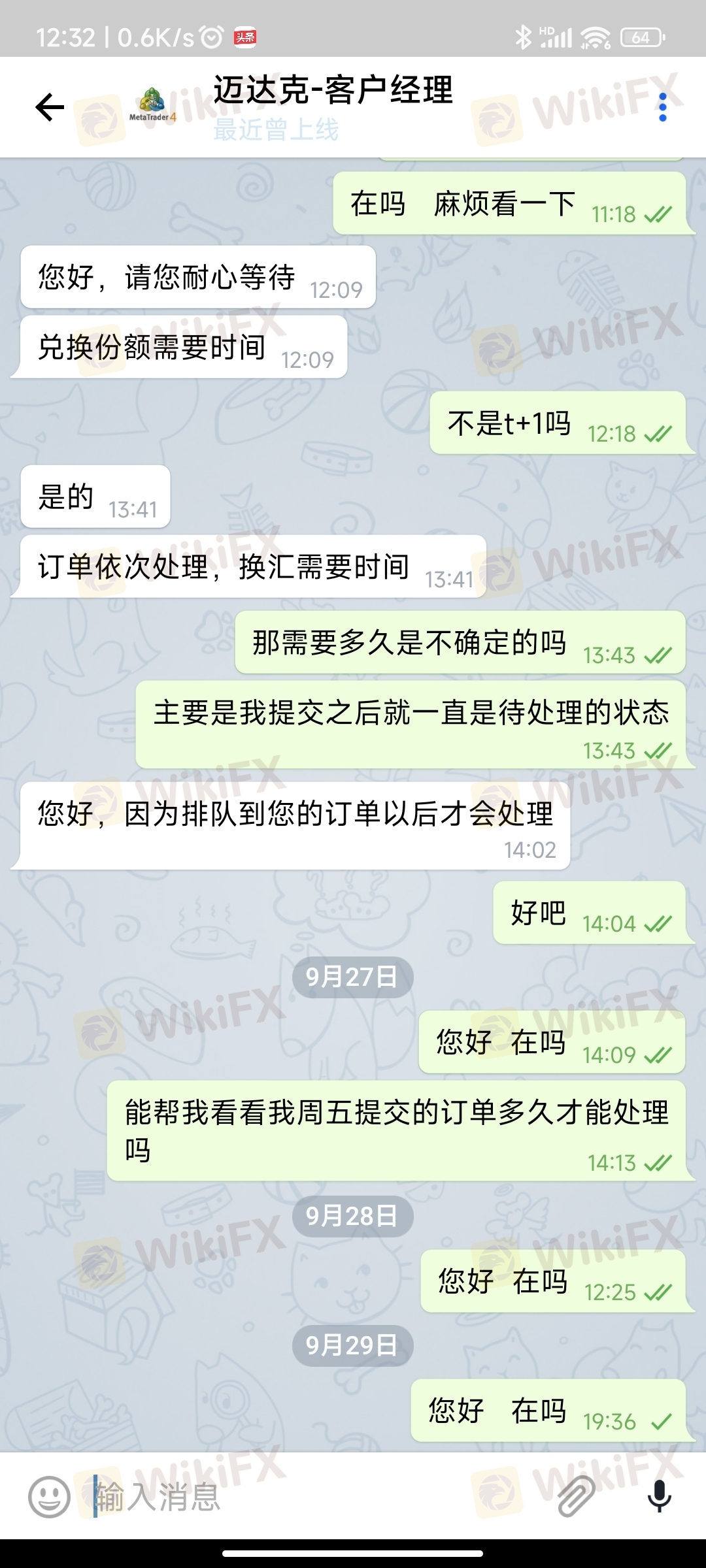
Task: Attach a file with the paperclip
Action: click(x=576, y=1495)
